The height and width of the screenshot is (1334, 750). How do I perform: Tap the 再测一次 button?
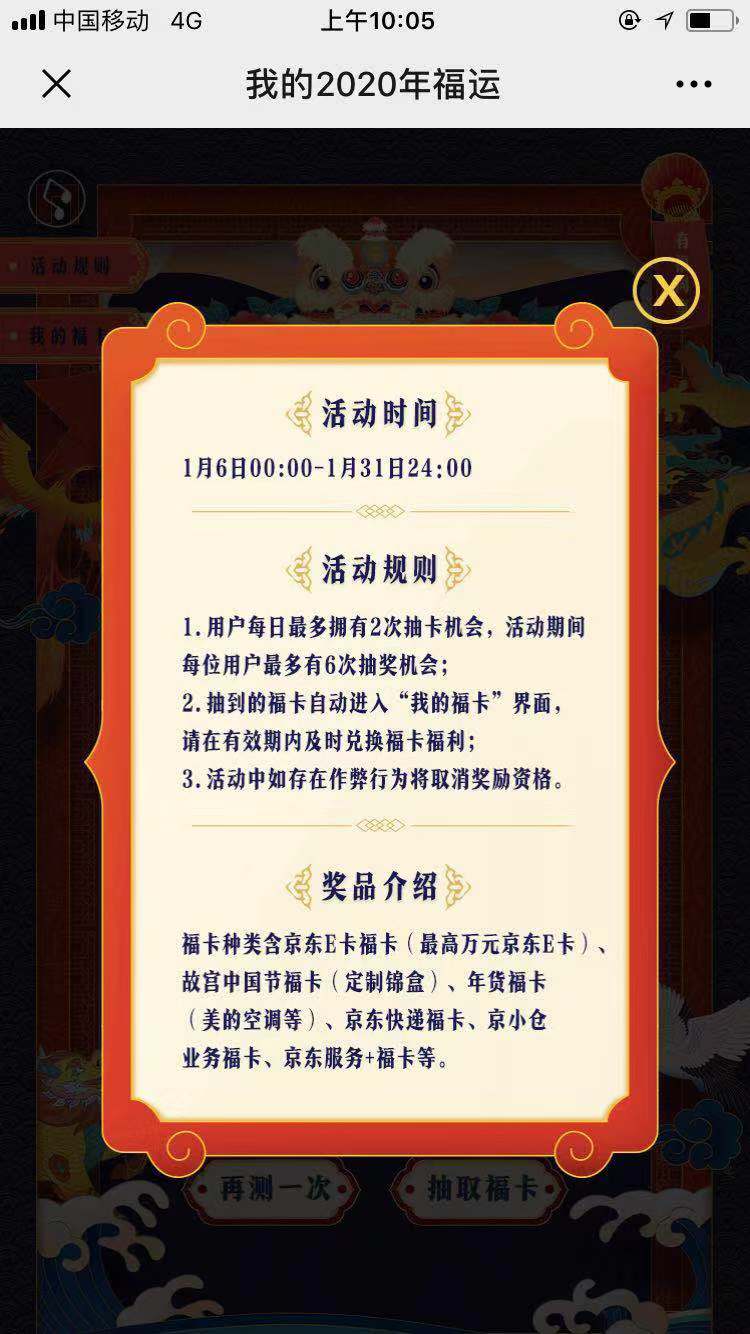click(x=274, y=1188)
